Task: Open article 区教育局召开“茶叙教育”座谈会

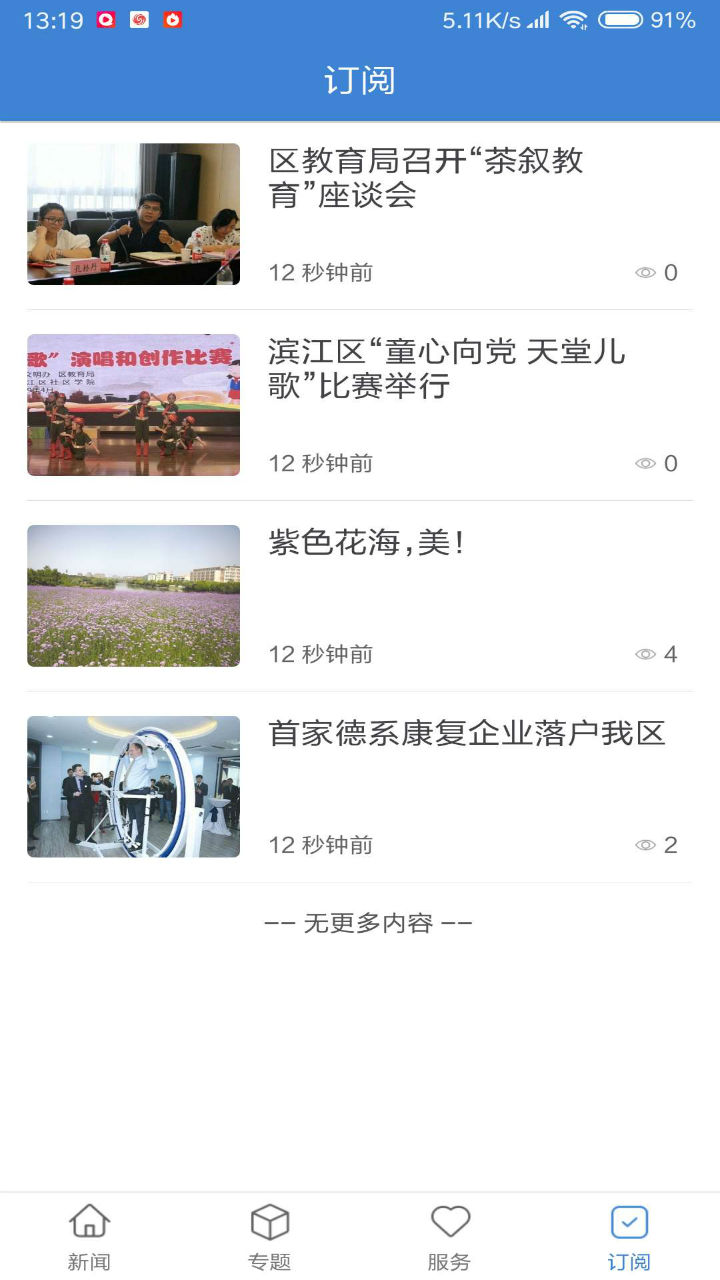Action: (426, 178)
